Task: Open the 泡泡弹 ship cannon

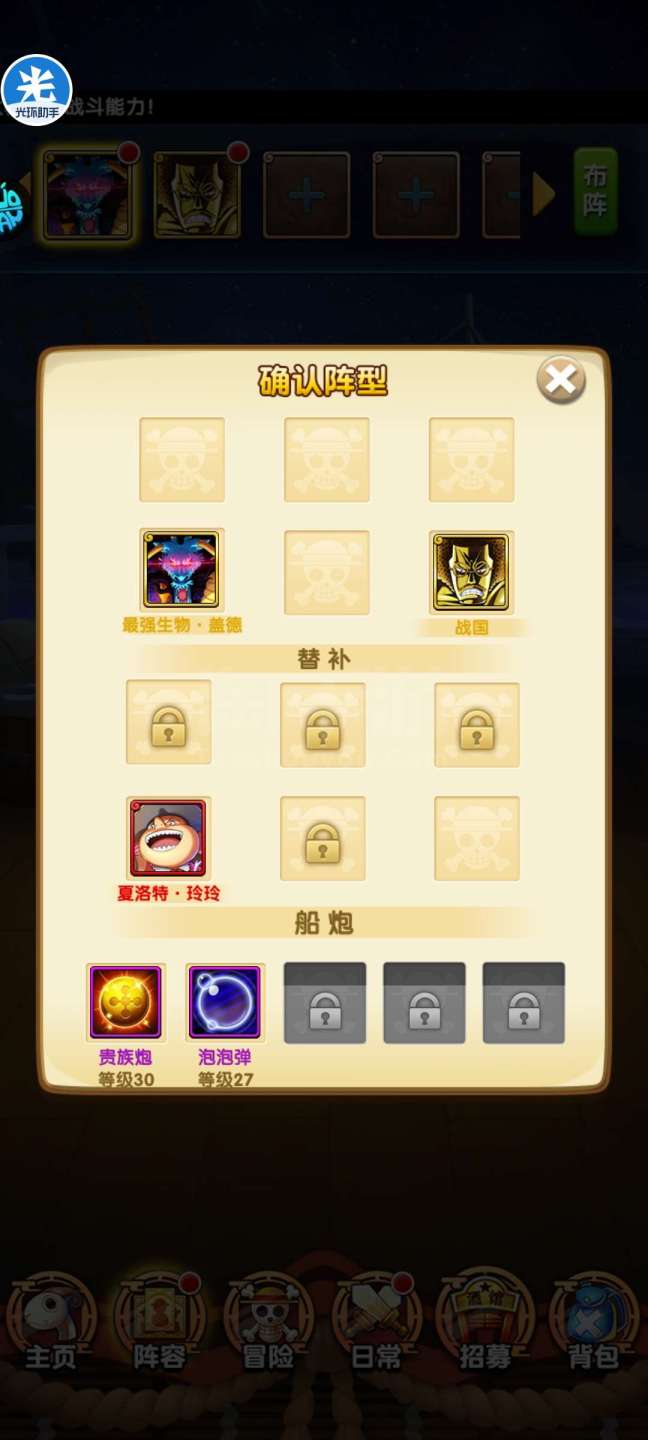Action: coord(225,1003)
